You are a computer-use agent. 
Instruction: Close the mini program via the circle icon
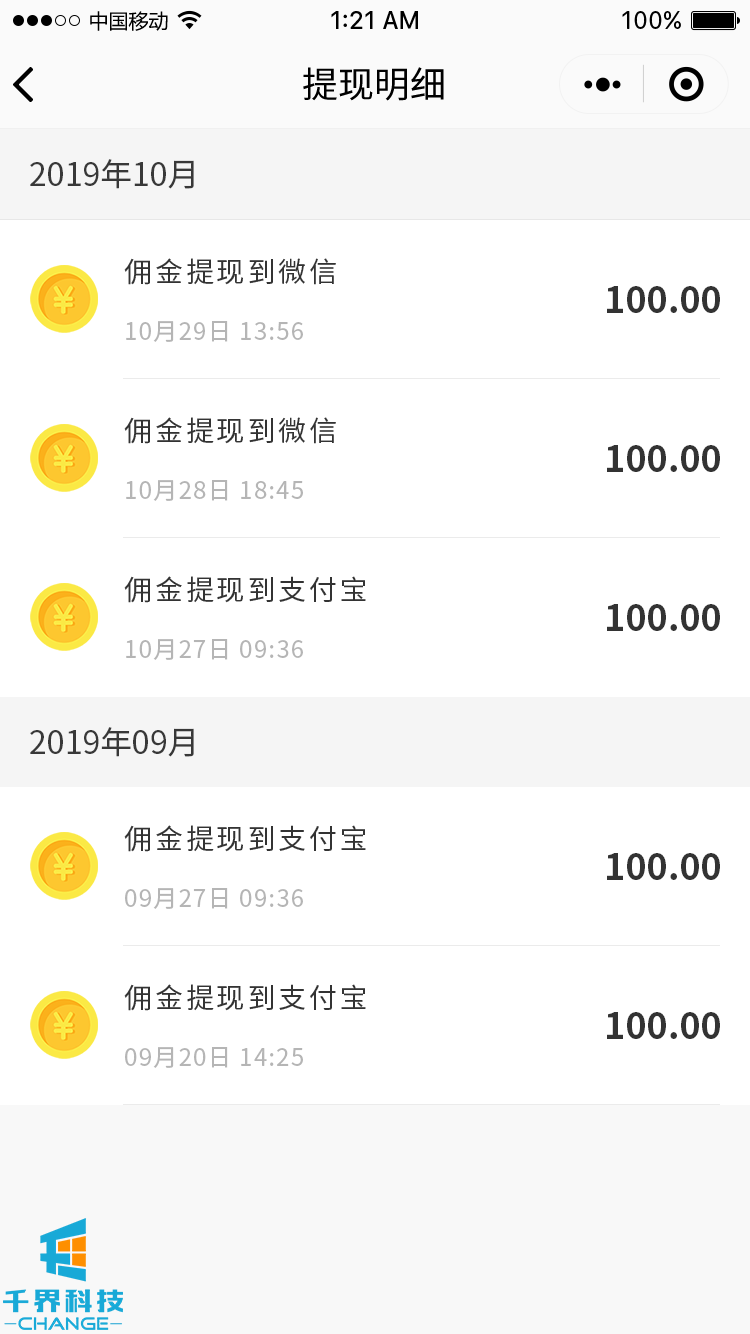coord(686,85)
